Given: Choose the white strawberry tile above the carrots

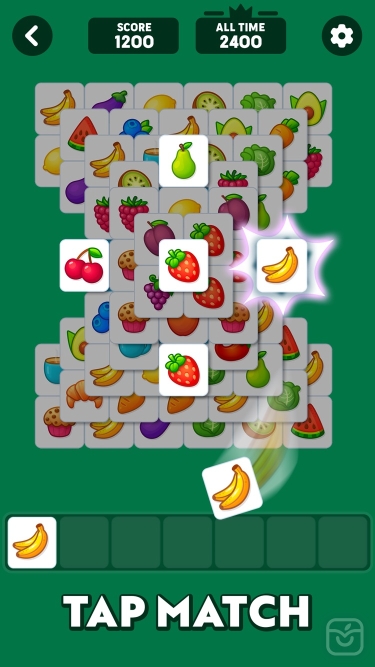Looking at the screenshot, I should pyautogui.click(x=184, y=370).
